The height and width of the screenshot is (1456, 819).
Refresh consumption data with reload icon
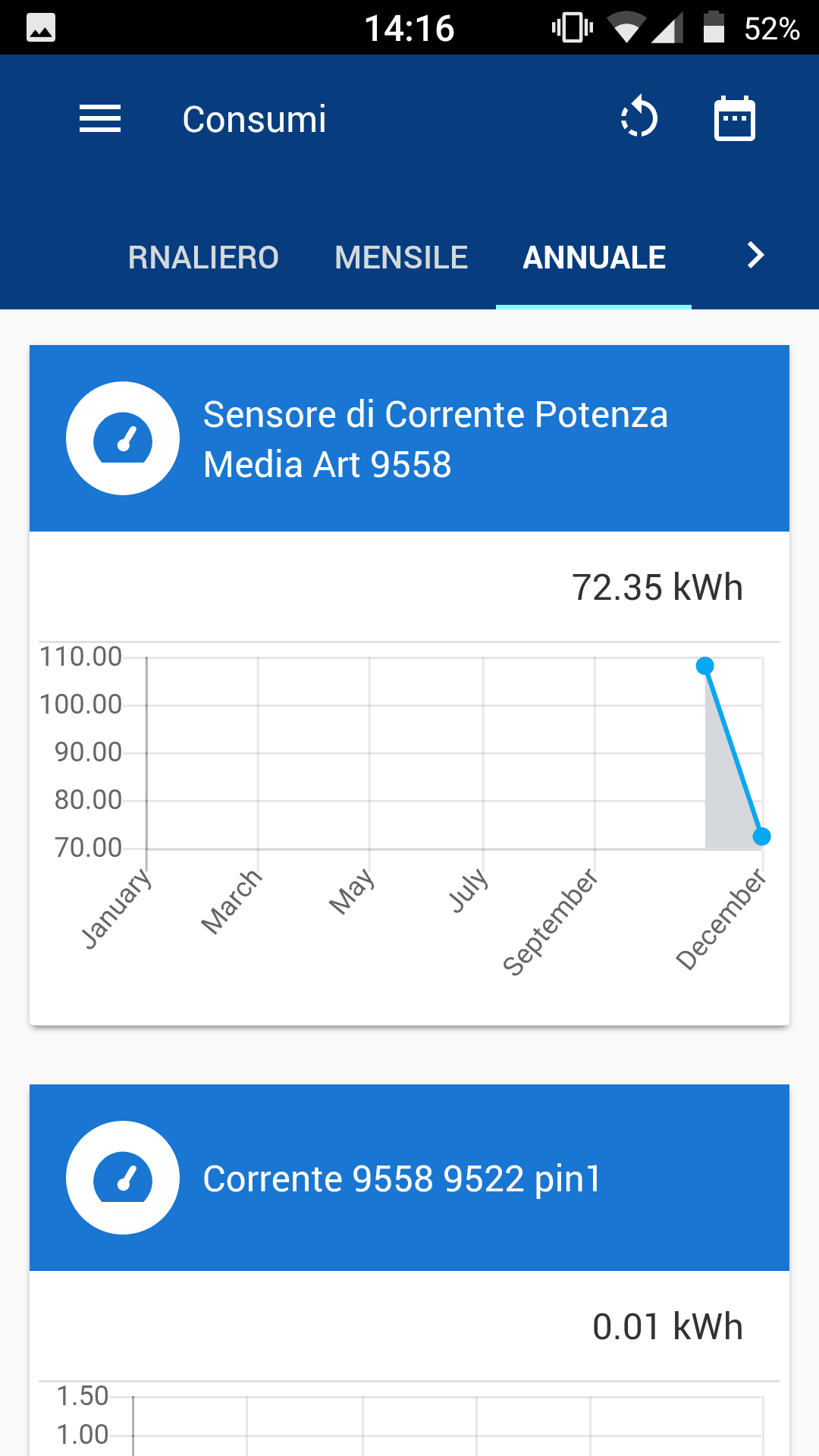pos(639,118)
